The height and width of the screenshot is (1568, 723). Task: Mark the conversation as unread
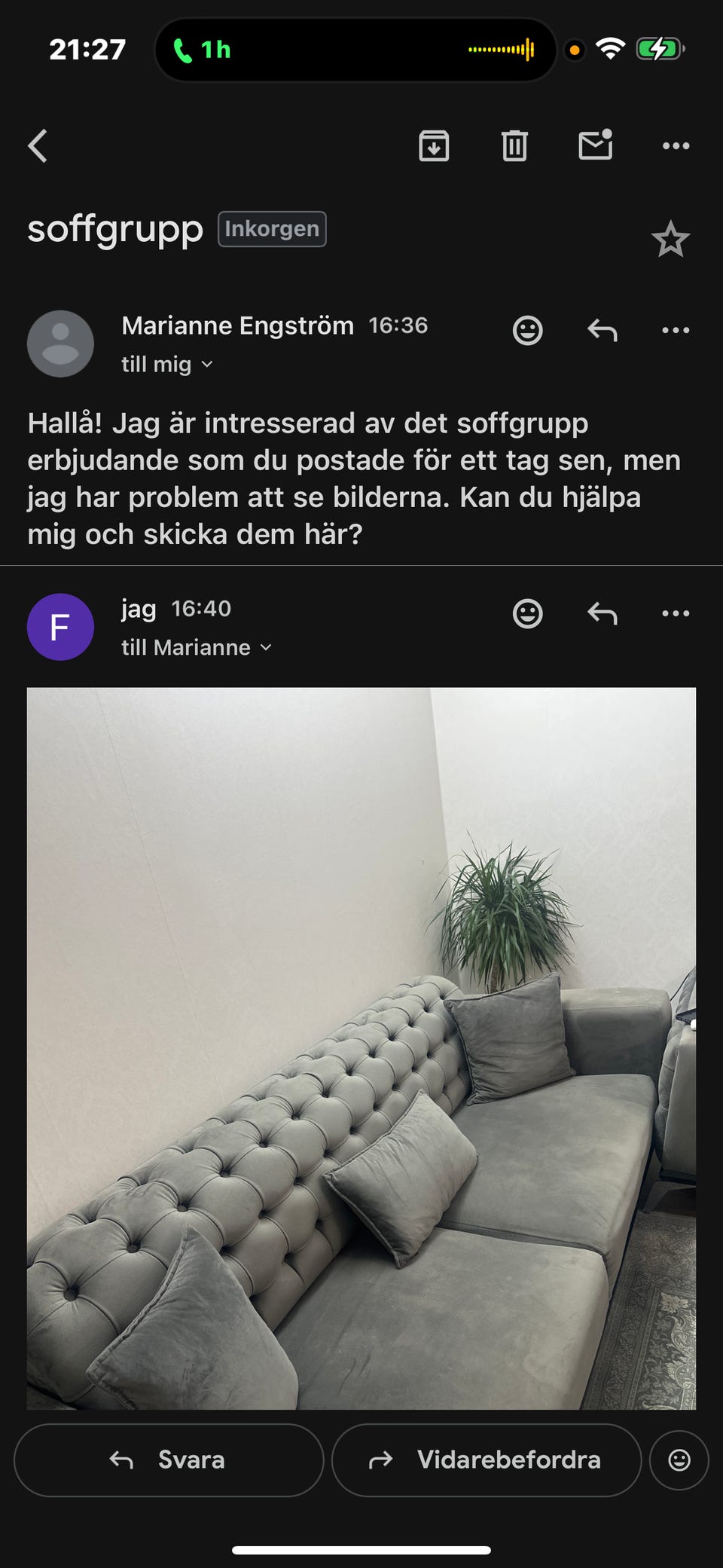594,145
